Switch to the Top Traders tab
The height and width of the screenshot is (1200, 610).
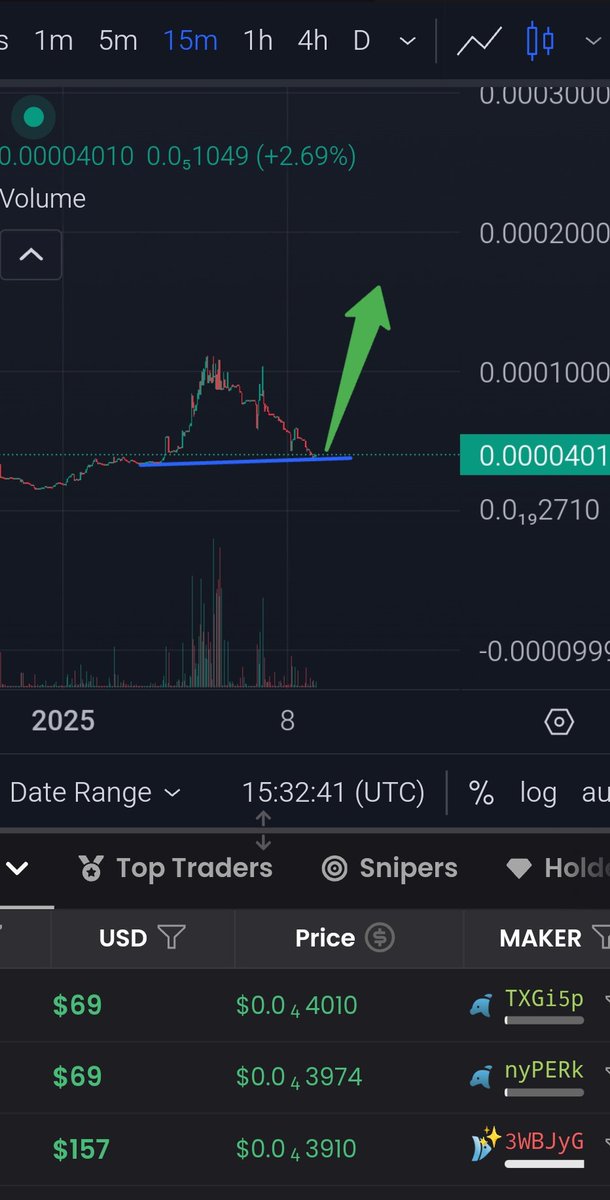pyautogui.click(x=176, y=868)
